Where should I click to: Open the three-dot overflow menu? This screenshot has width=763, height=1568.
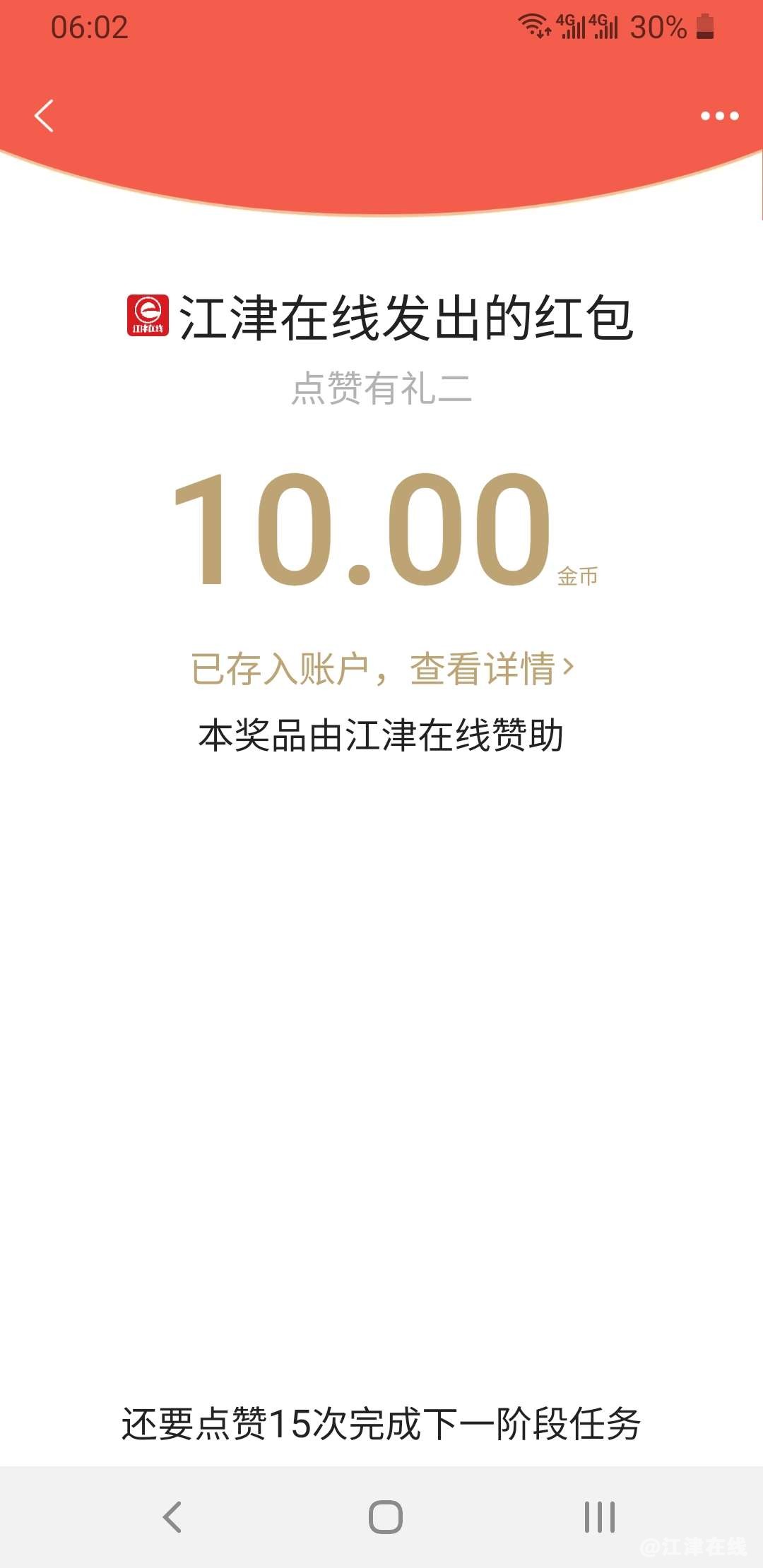click(719, 116)
